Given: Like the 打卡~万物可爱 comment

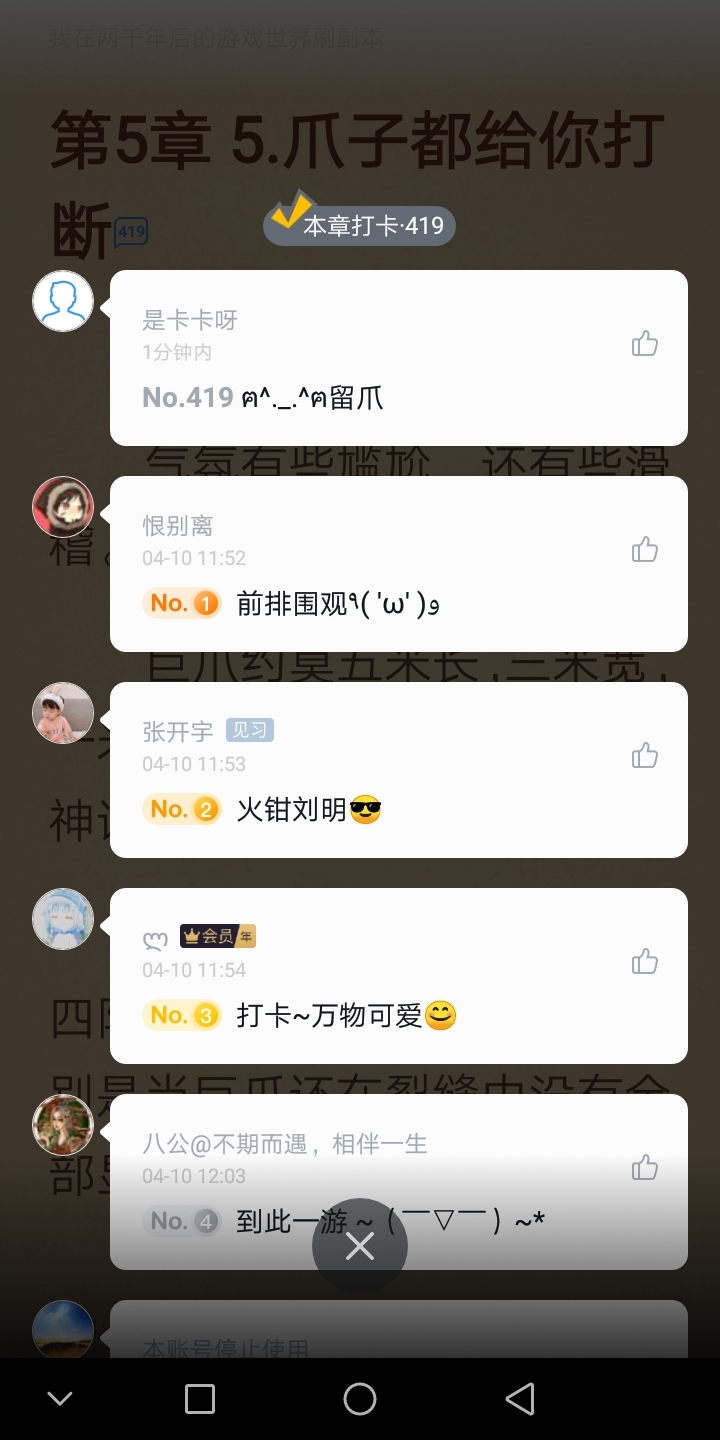Looking at the screenshot, I should pyautogui.click(x=645, y=962).
